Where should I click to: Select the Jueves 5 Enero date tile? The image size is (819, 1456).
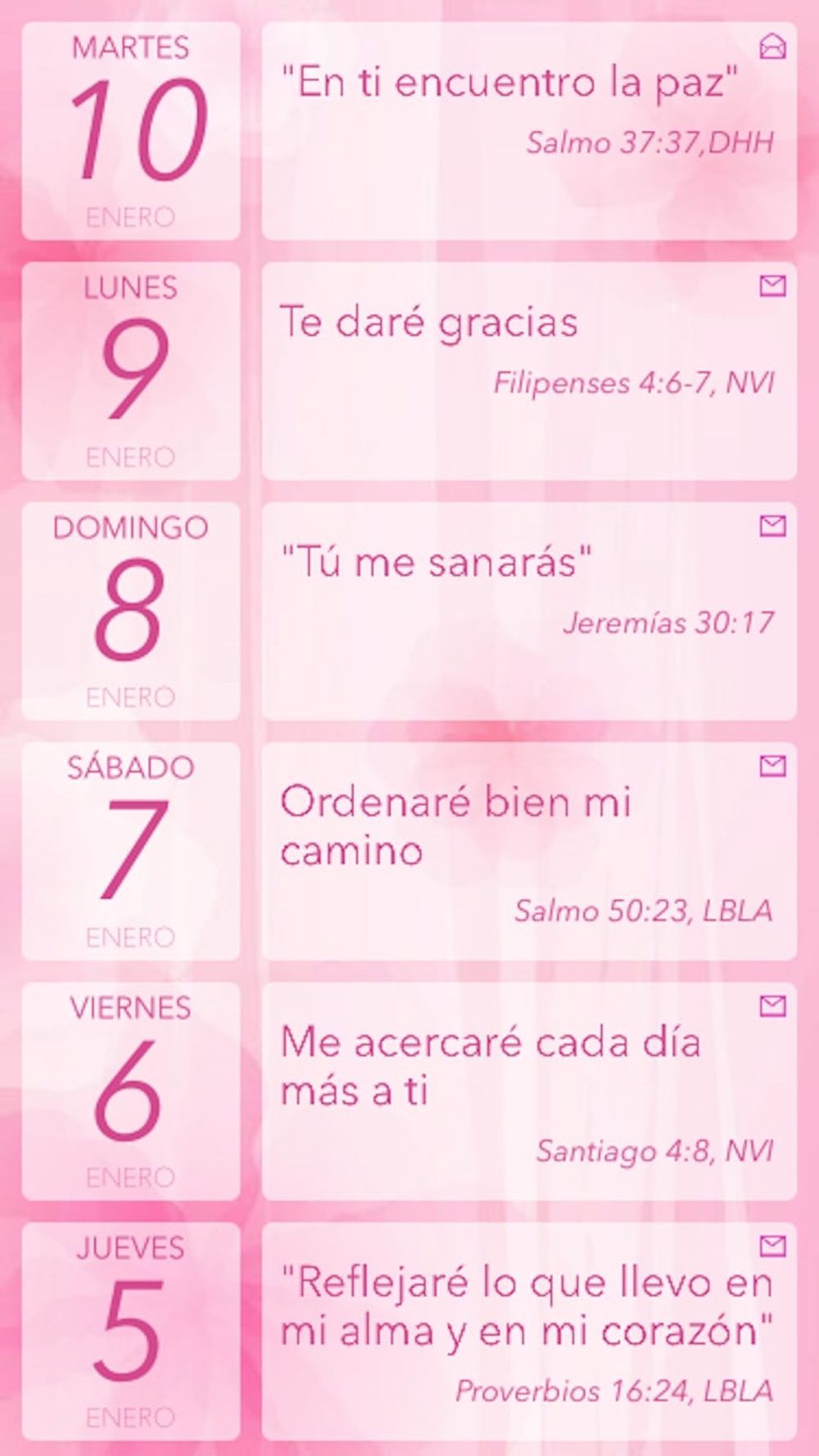click(131, 1331)
